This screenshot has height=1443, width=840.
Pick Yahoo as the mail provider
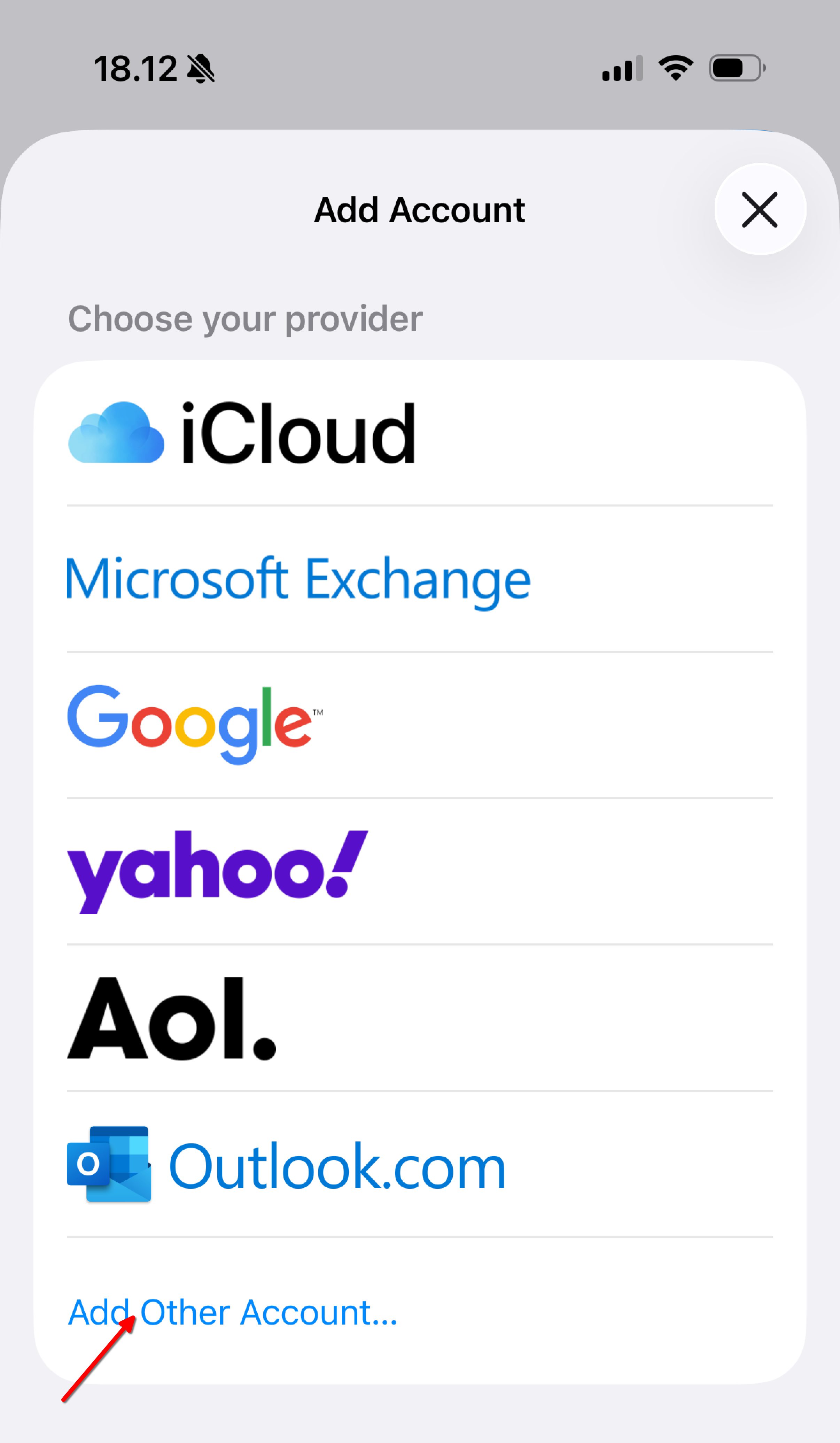tap(420, 871)
